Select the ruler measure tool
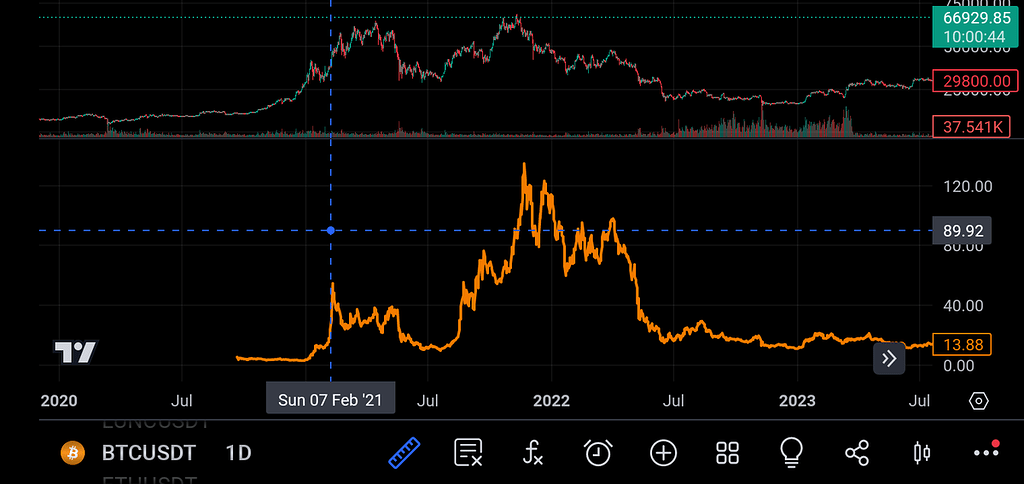Screen dimensions: 1024x484 pyautogui.click(x=405, y=453)
